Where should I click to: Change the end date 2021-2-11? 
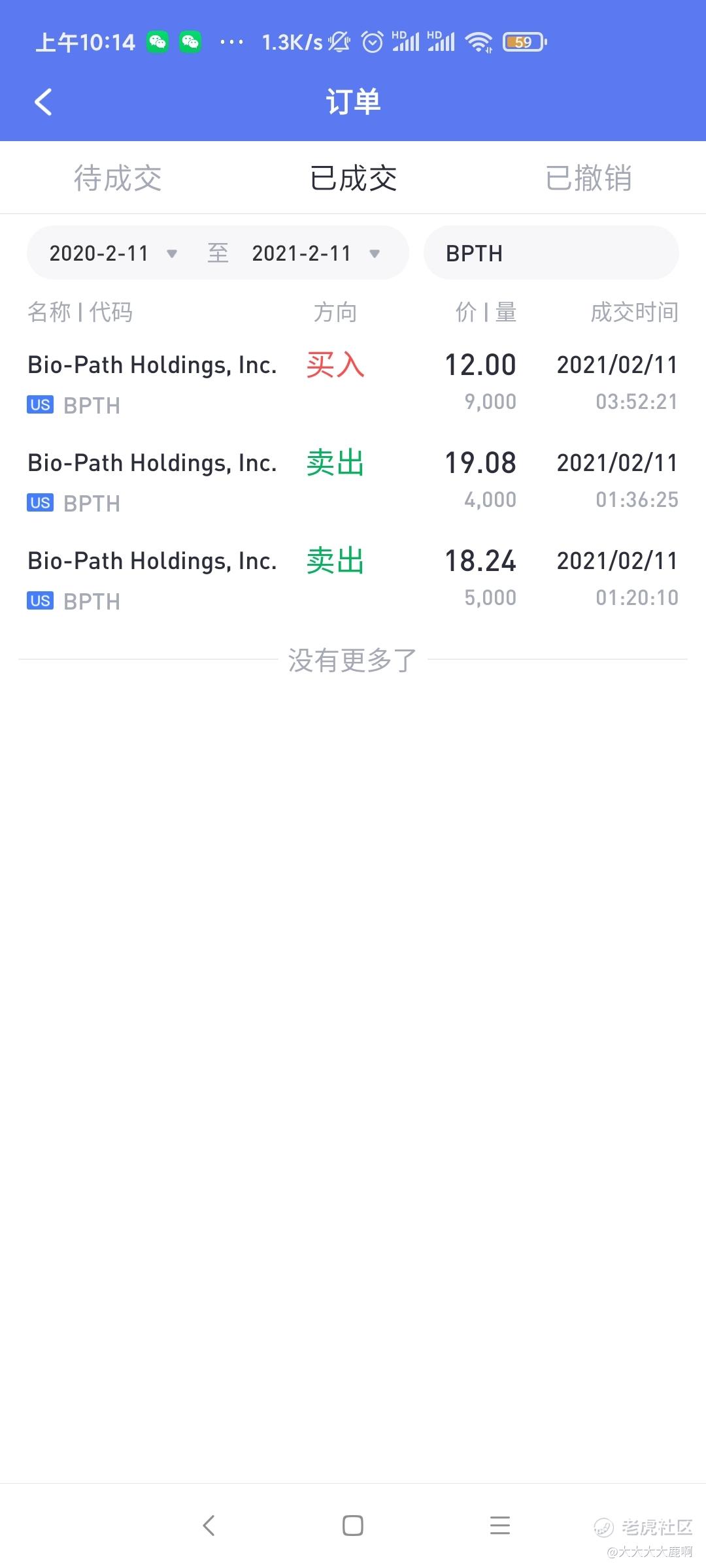[315, 253]
